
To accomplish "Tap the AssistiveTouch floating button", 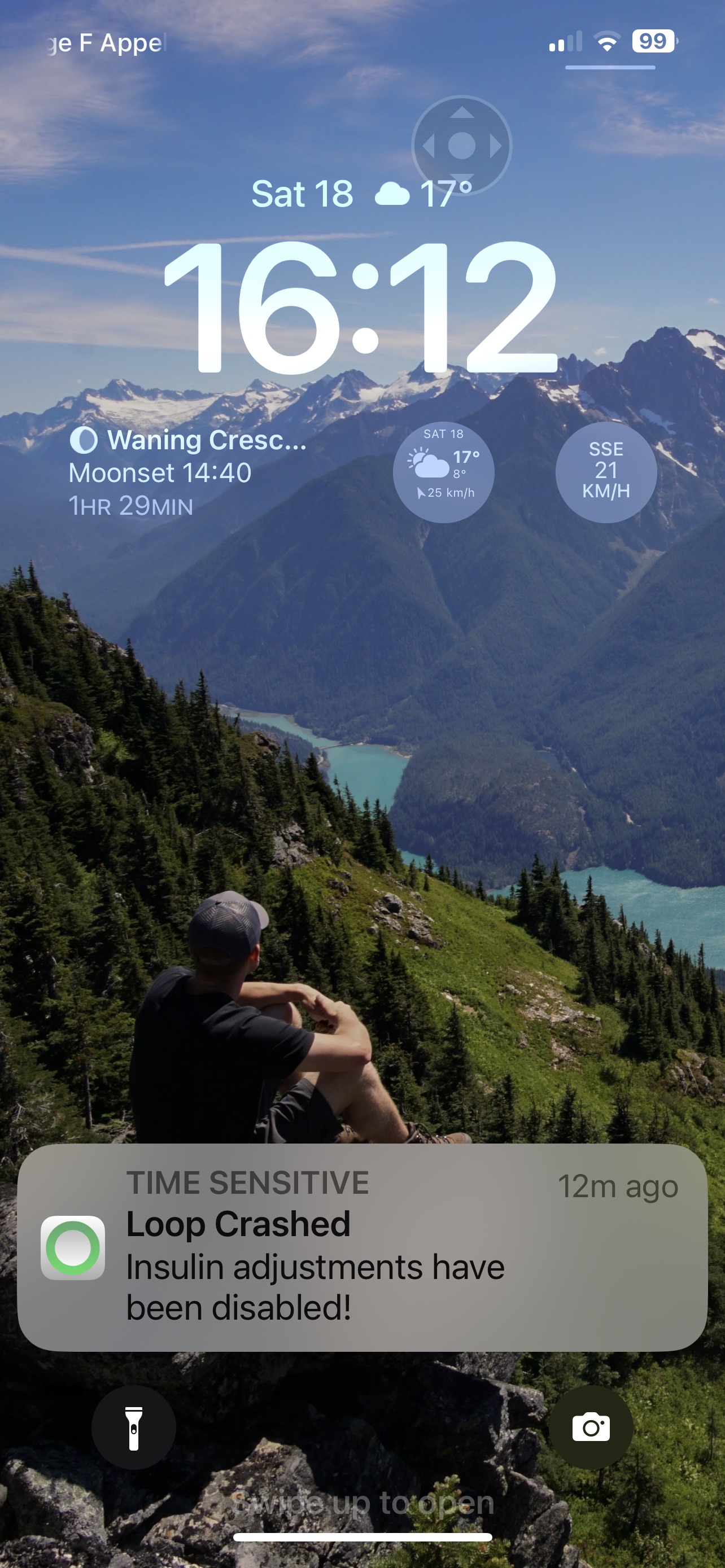I will pos(461,146).
